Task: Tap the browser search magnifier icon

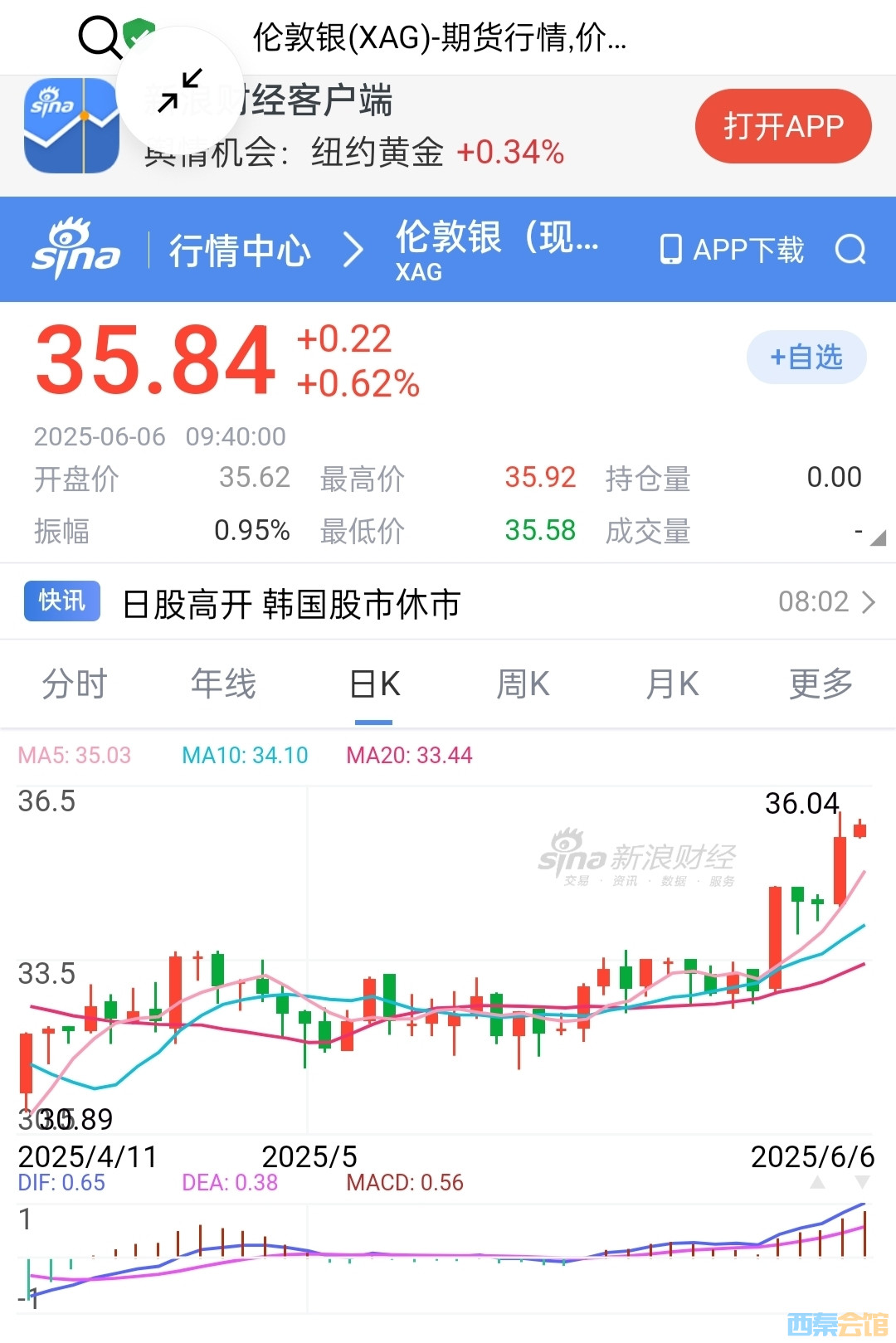Action: point(100,38)
